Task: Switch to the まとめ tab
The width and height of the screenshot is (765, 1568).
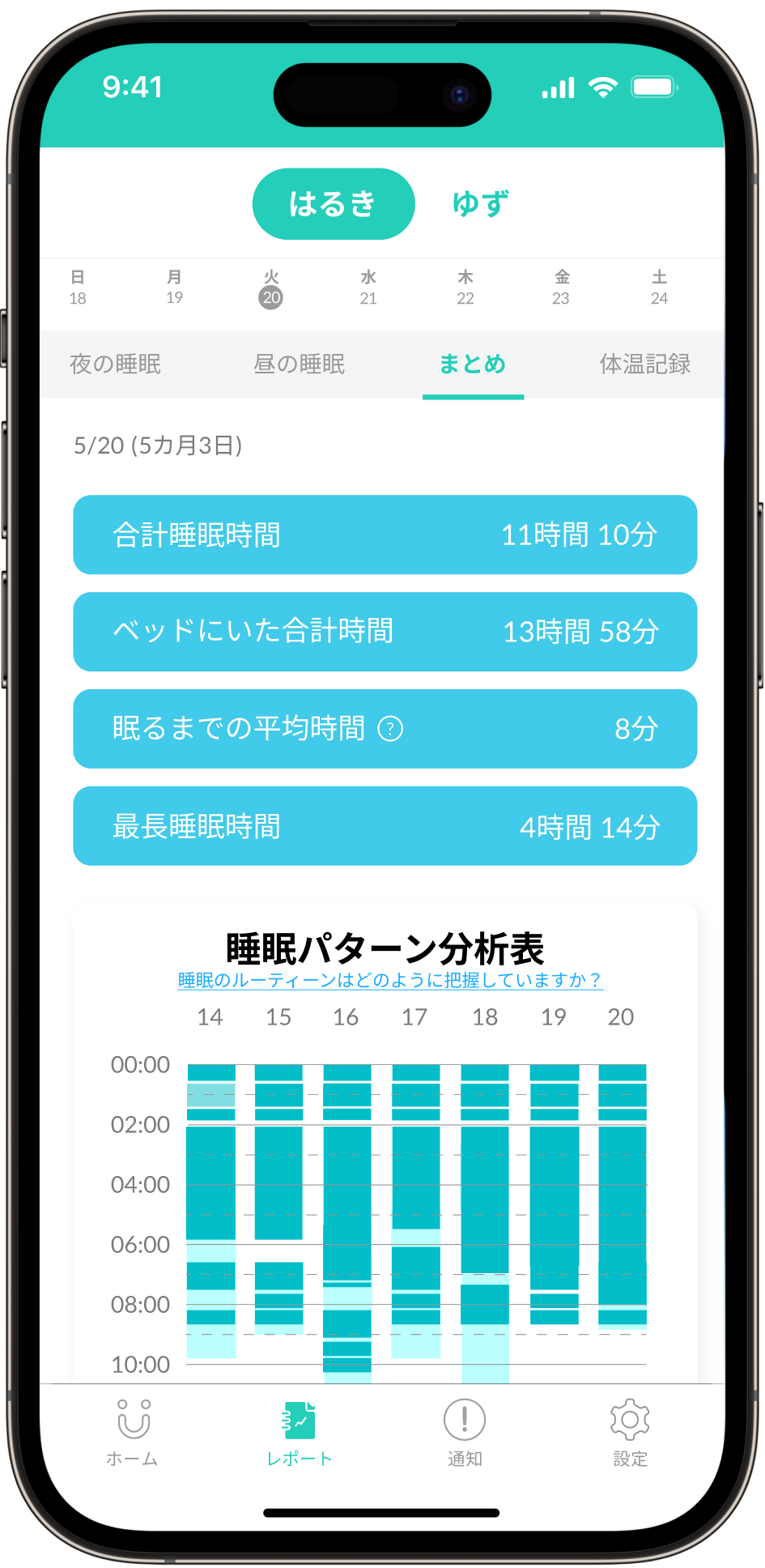Action: 473,364
